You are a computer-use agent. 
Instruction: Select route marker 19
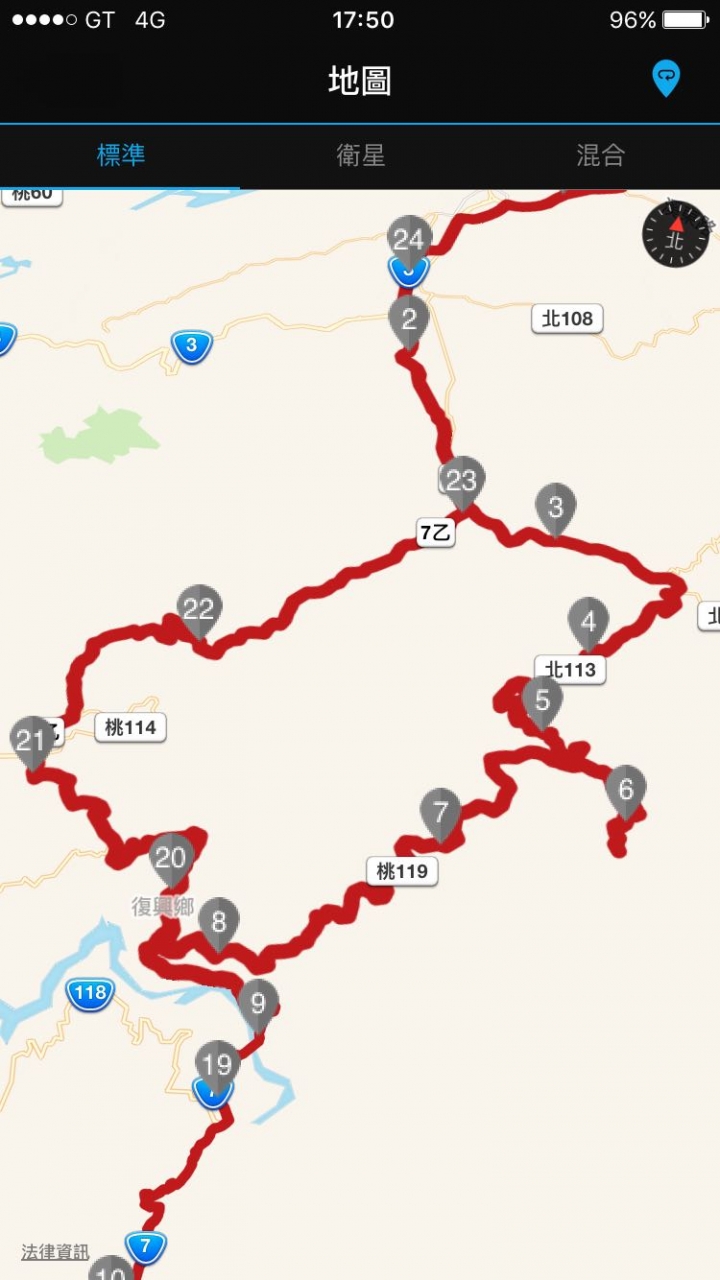coord(217,1064)
